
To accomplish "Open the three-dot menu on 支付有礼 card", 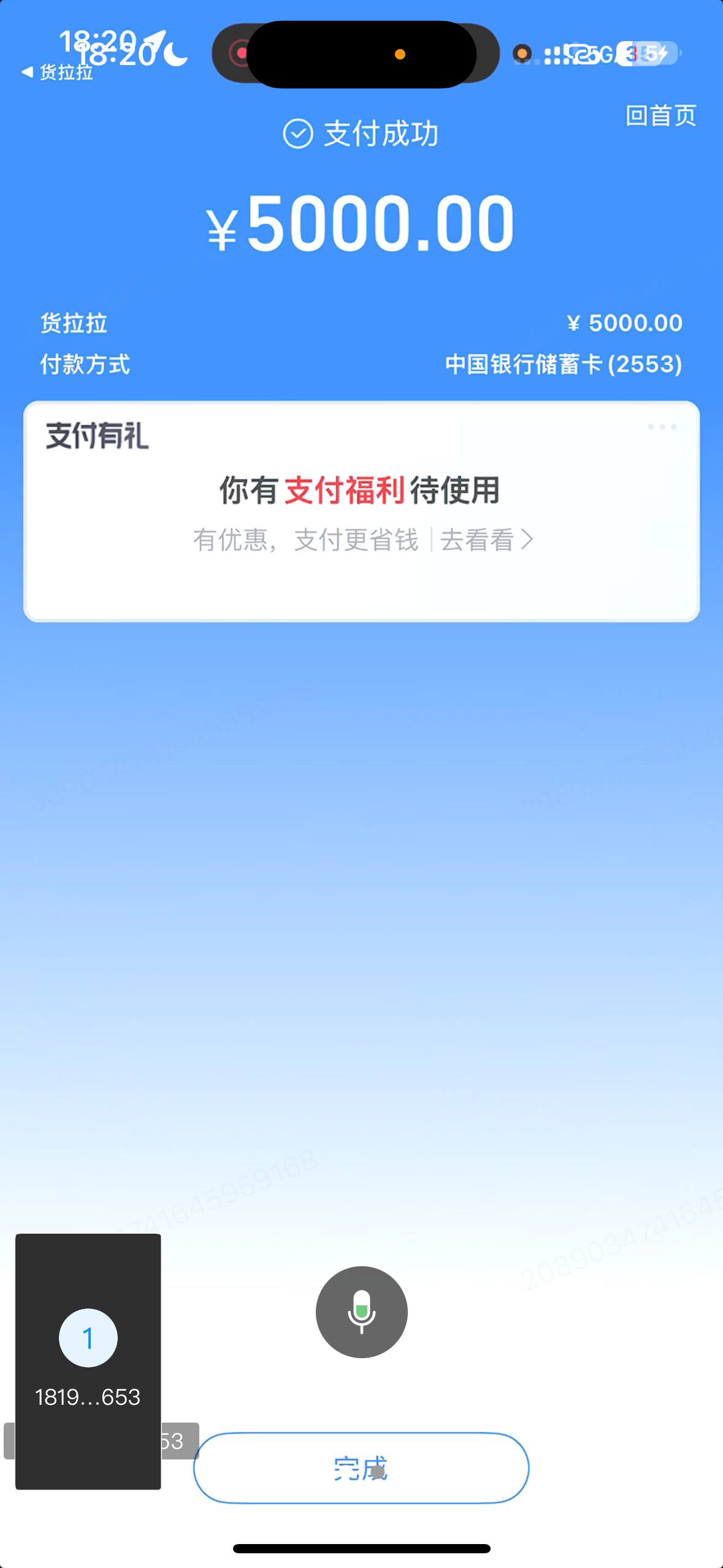I will click(x=662, y=426).
